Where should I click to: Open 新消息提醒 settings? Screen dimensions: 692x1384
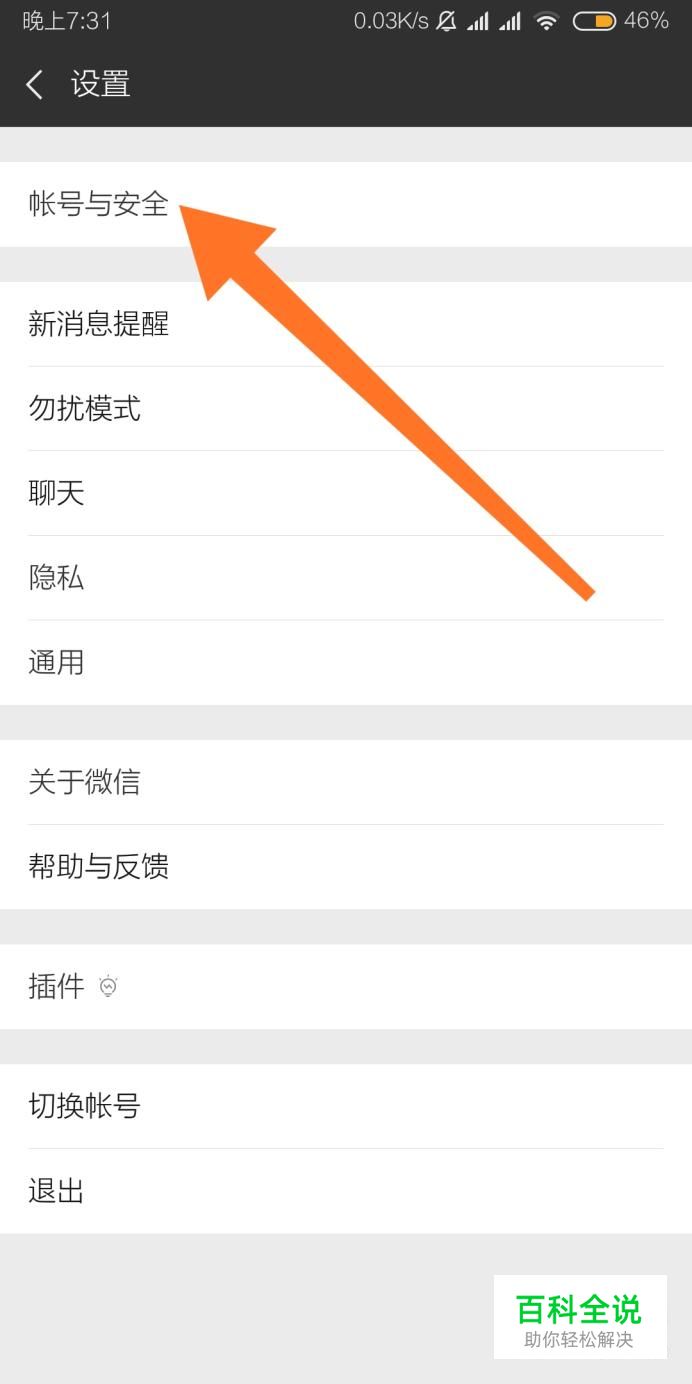click(x=98, y=324)
